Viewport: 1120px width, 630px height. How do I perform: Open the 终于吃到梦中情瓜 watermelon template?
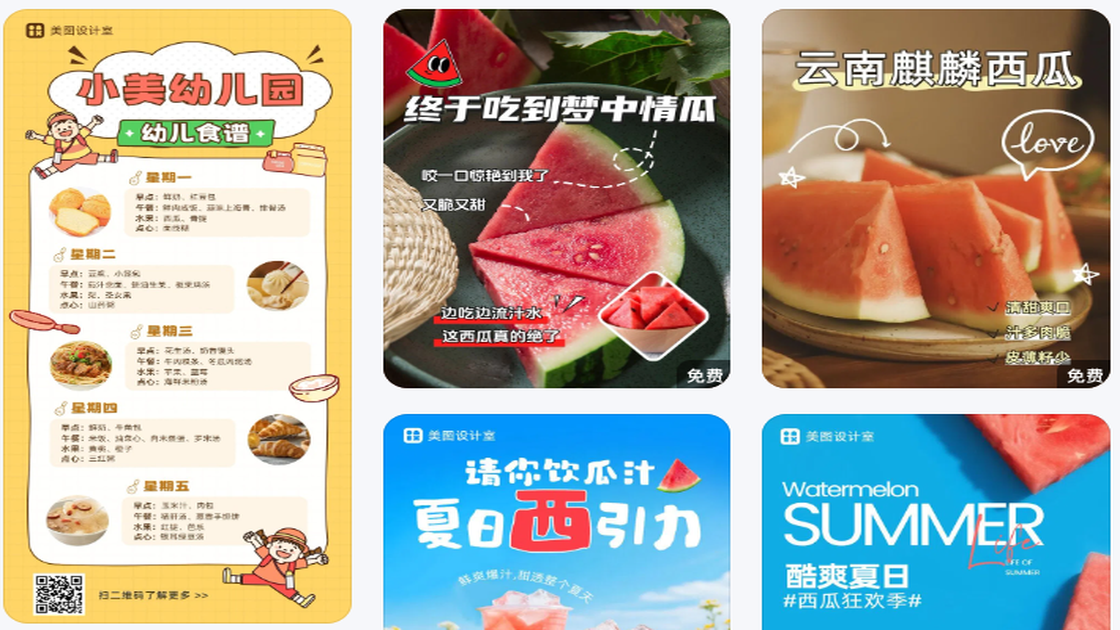(x=557, y=198)
